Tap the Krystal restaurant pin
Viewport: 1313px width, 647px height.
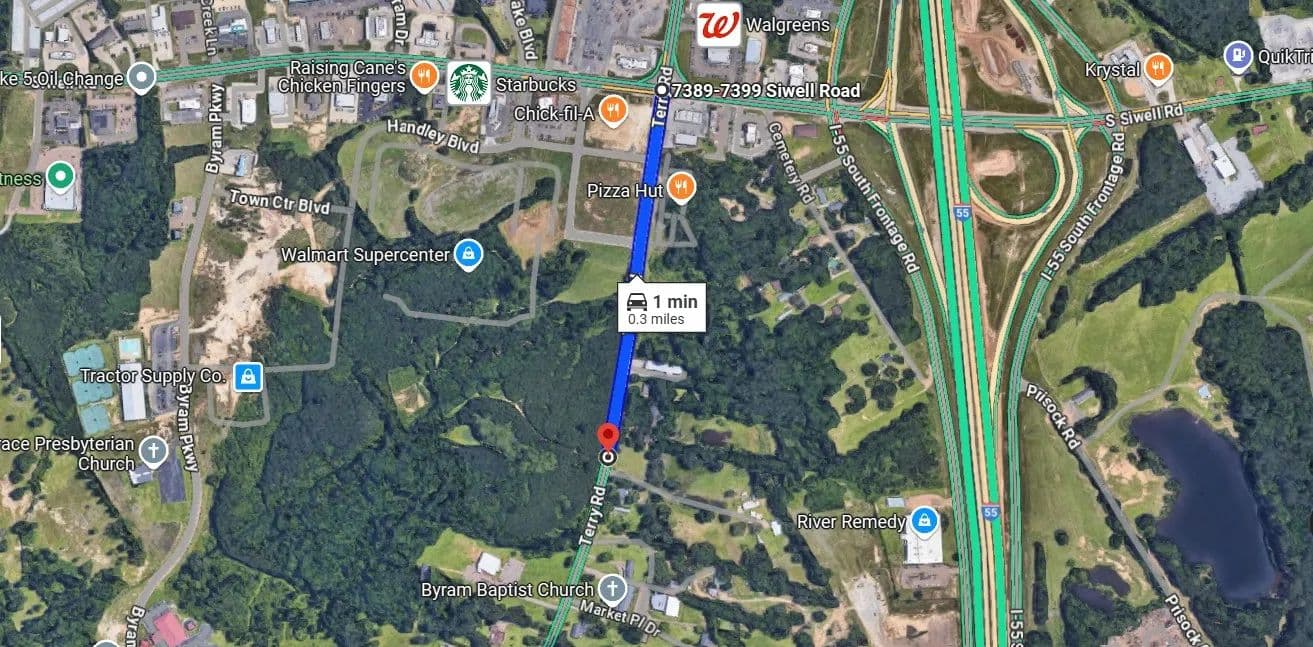[x=1157, y=68]
